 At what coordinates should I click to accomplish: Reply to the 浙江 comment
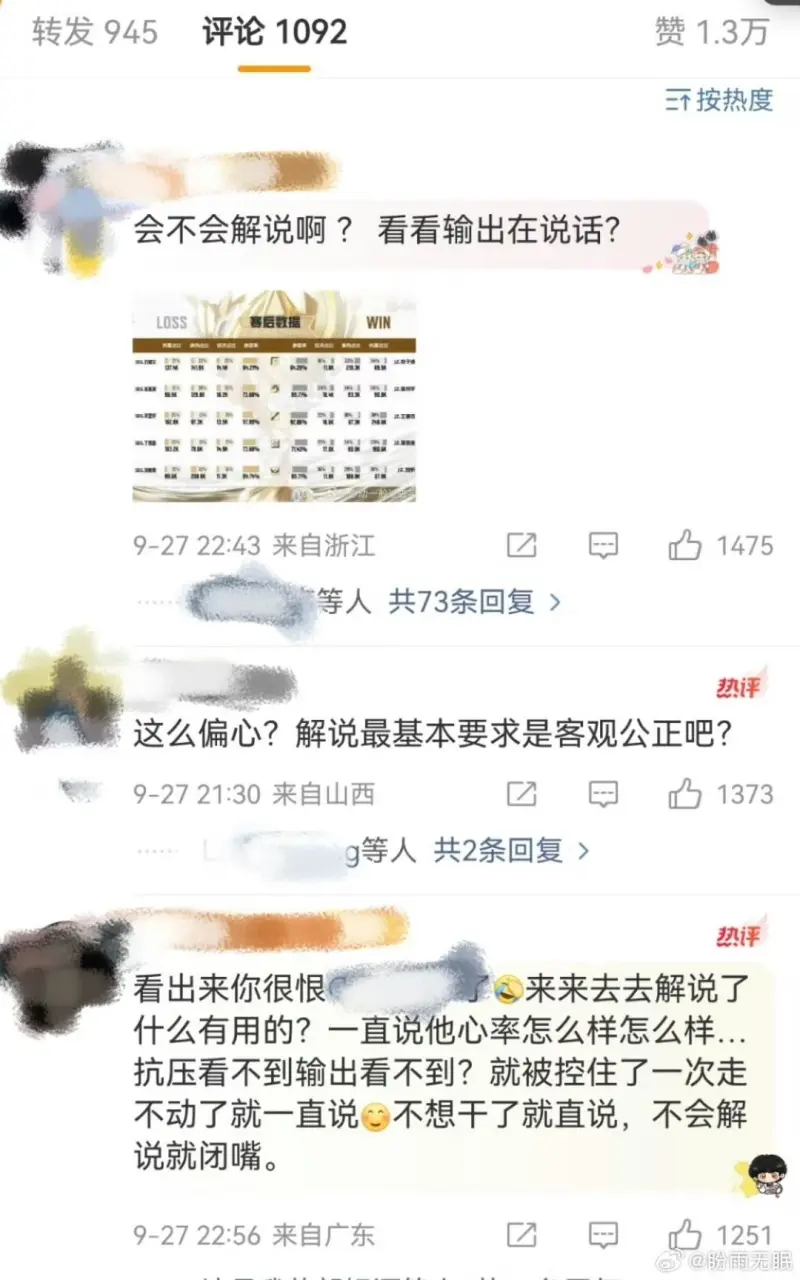tap(603, 546)
